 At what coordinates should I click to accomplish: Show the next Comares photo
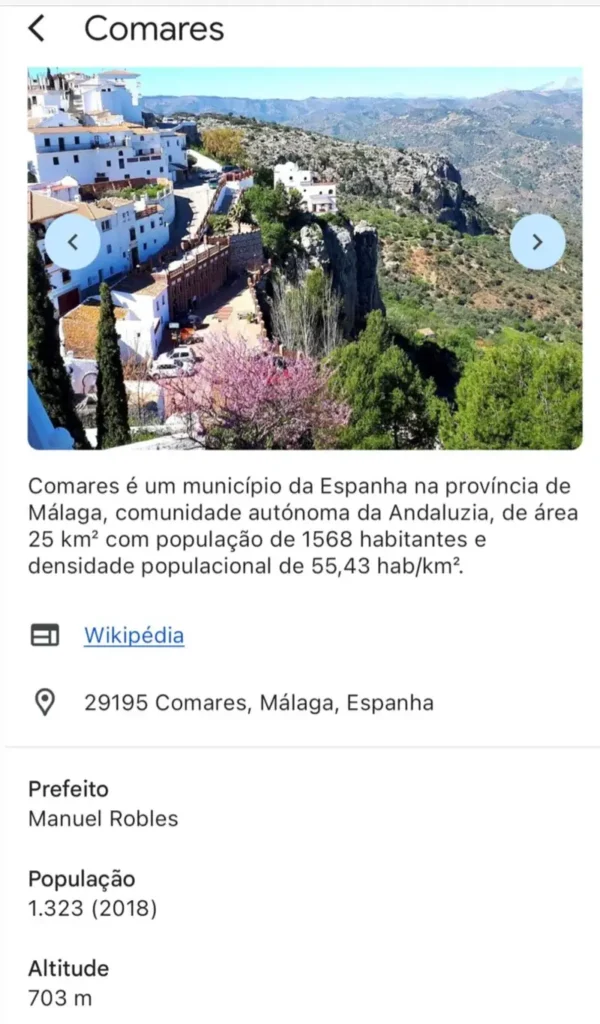[x=537, y=242]
